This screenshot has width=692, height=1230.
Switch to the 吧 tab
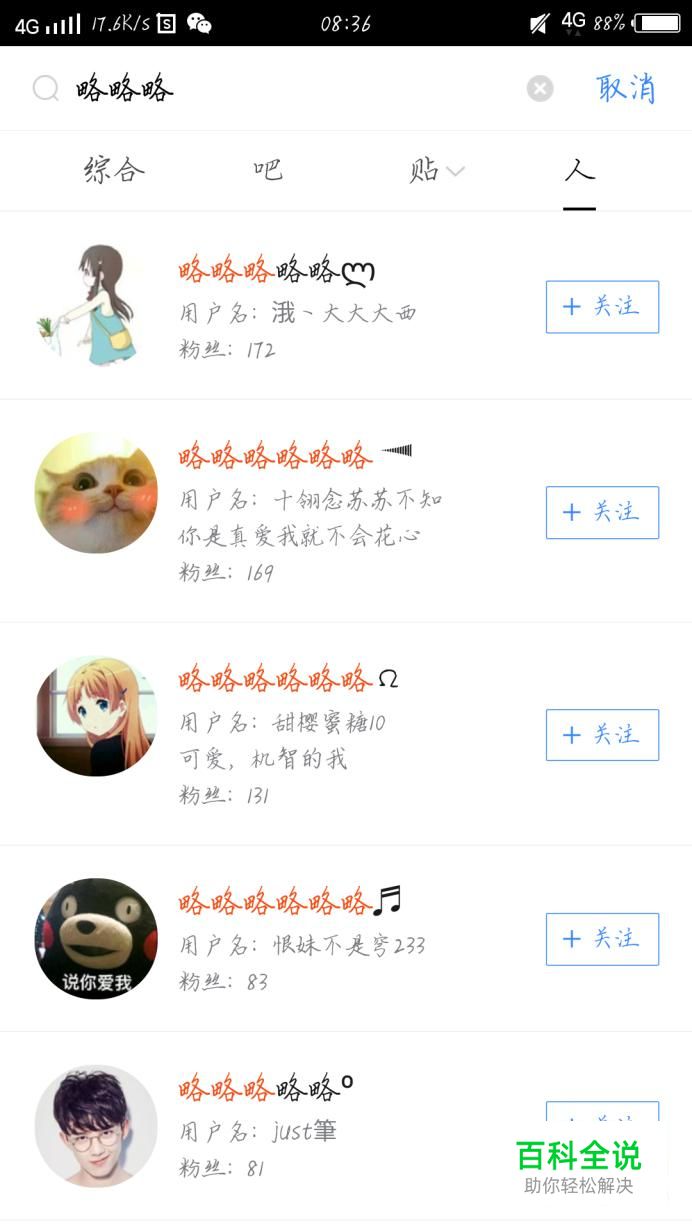click(268, 170)
